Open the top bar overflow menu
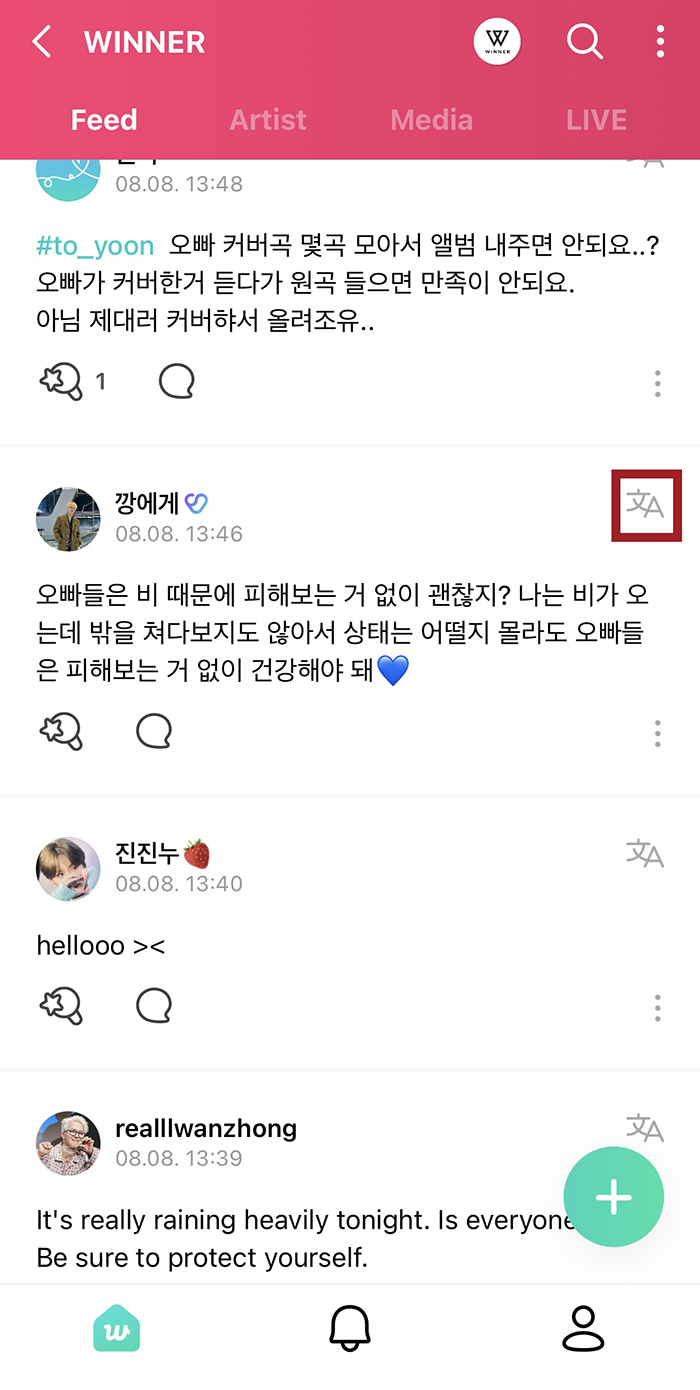Image resolution: width=700 pixels, height=1390 pixels. pyautogui.click(x=660, y=42)
